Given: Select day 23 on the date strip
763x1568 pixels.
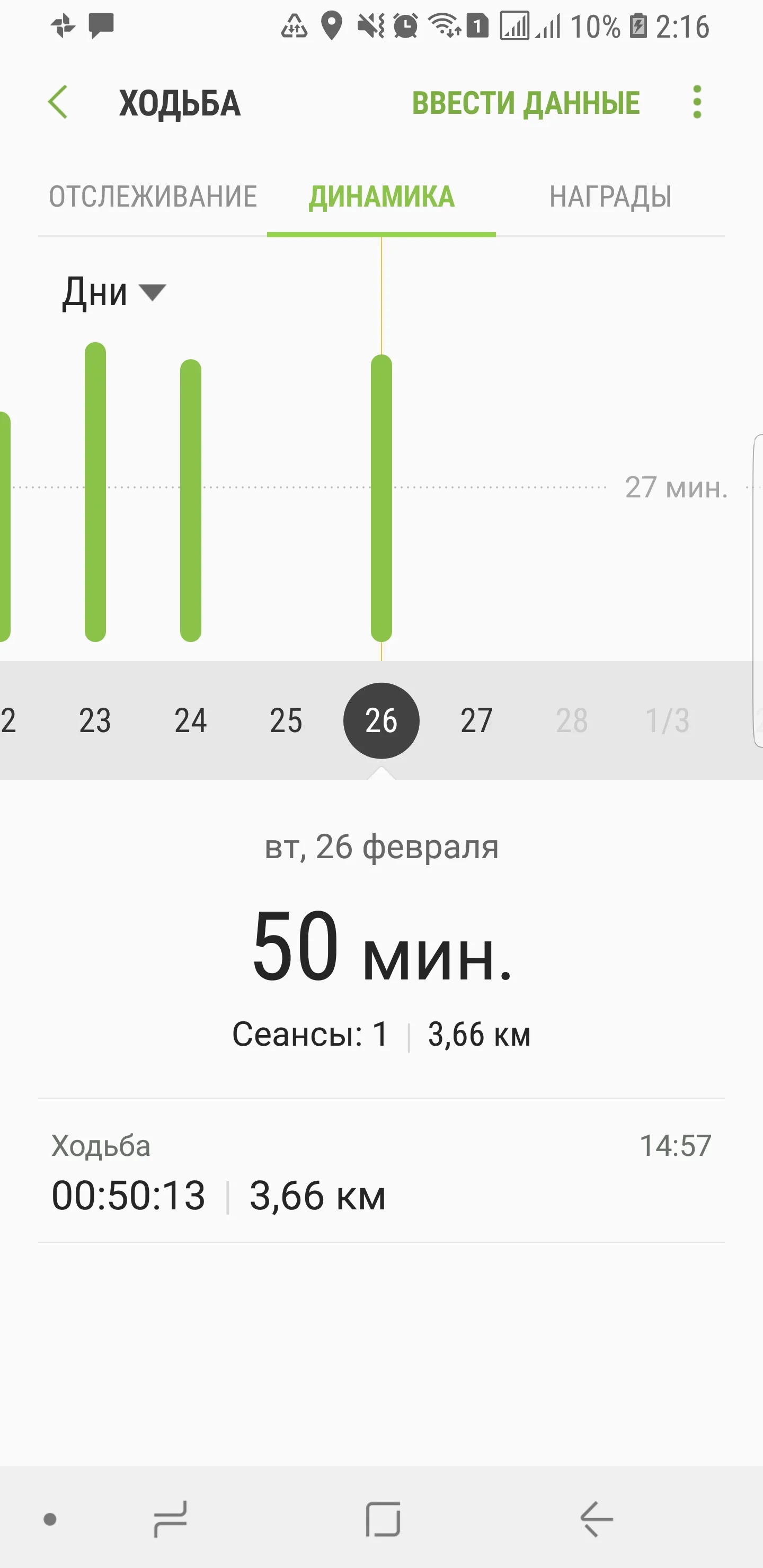Looking at the screenshot, I should (95, 720).
